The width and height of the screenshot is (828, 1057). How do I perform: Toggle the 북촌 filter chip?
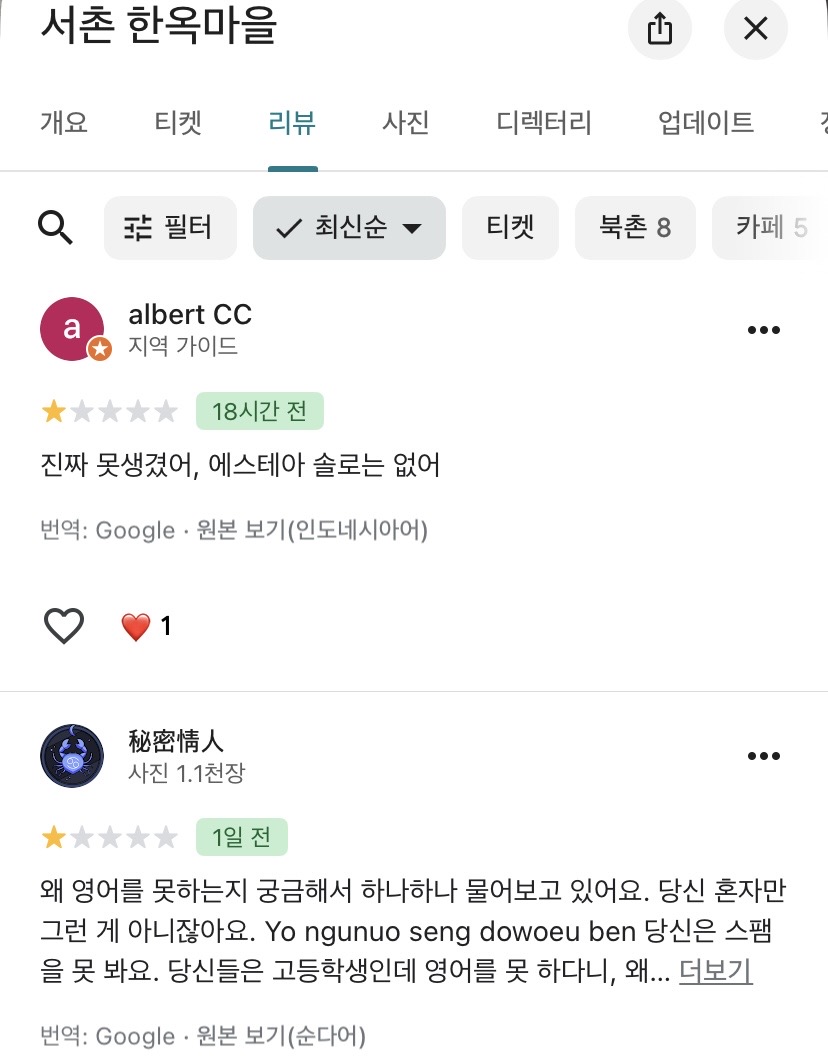coord(635,228)
